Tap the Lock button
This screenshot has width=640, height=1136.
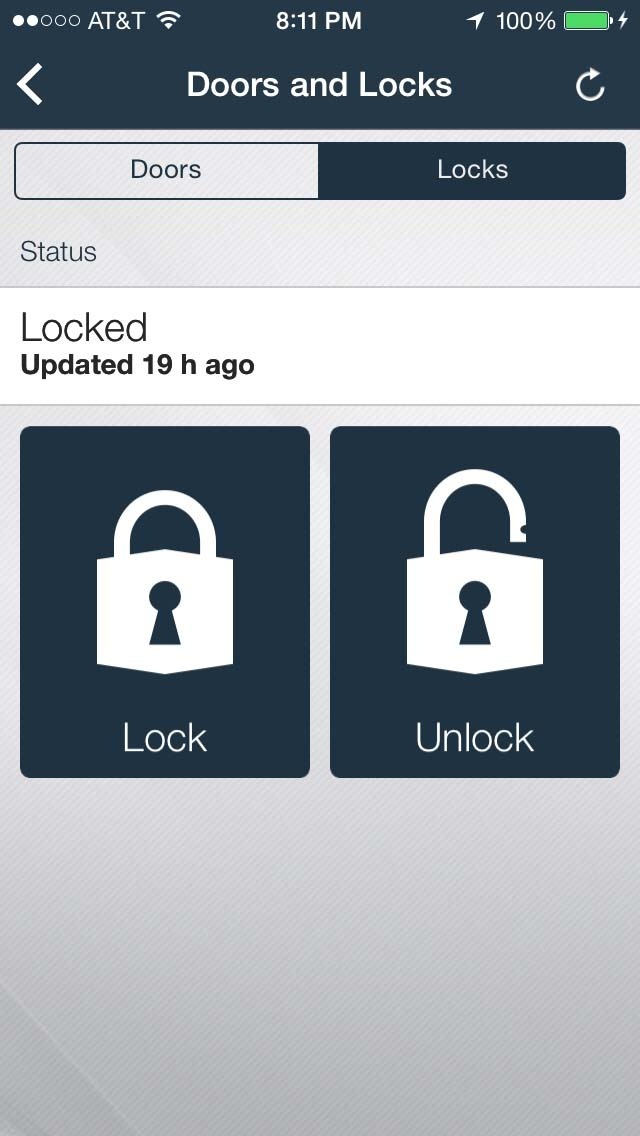(x=165, y=602)
